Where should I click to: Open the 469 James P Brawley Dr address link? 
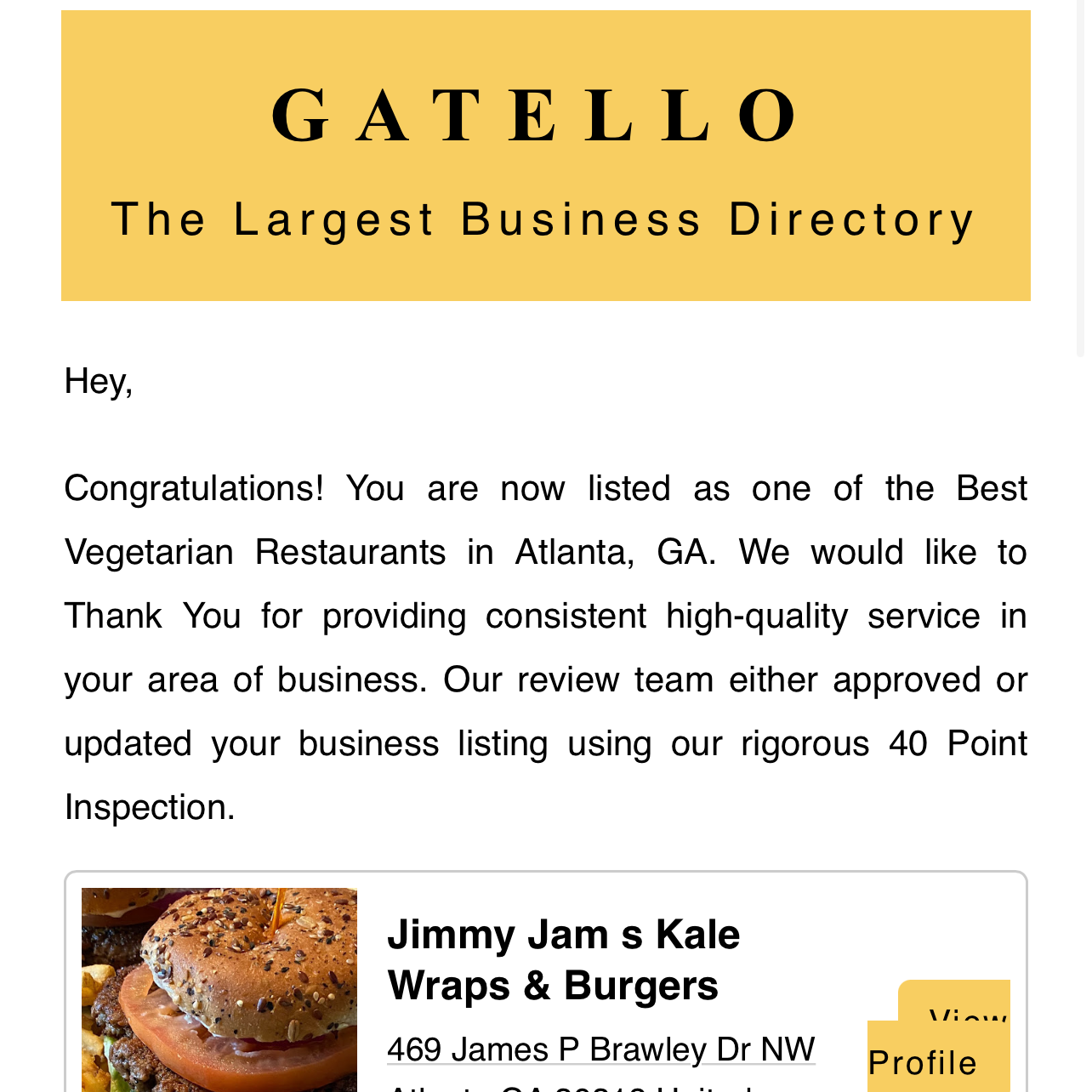600,1049
